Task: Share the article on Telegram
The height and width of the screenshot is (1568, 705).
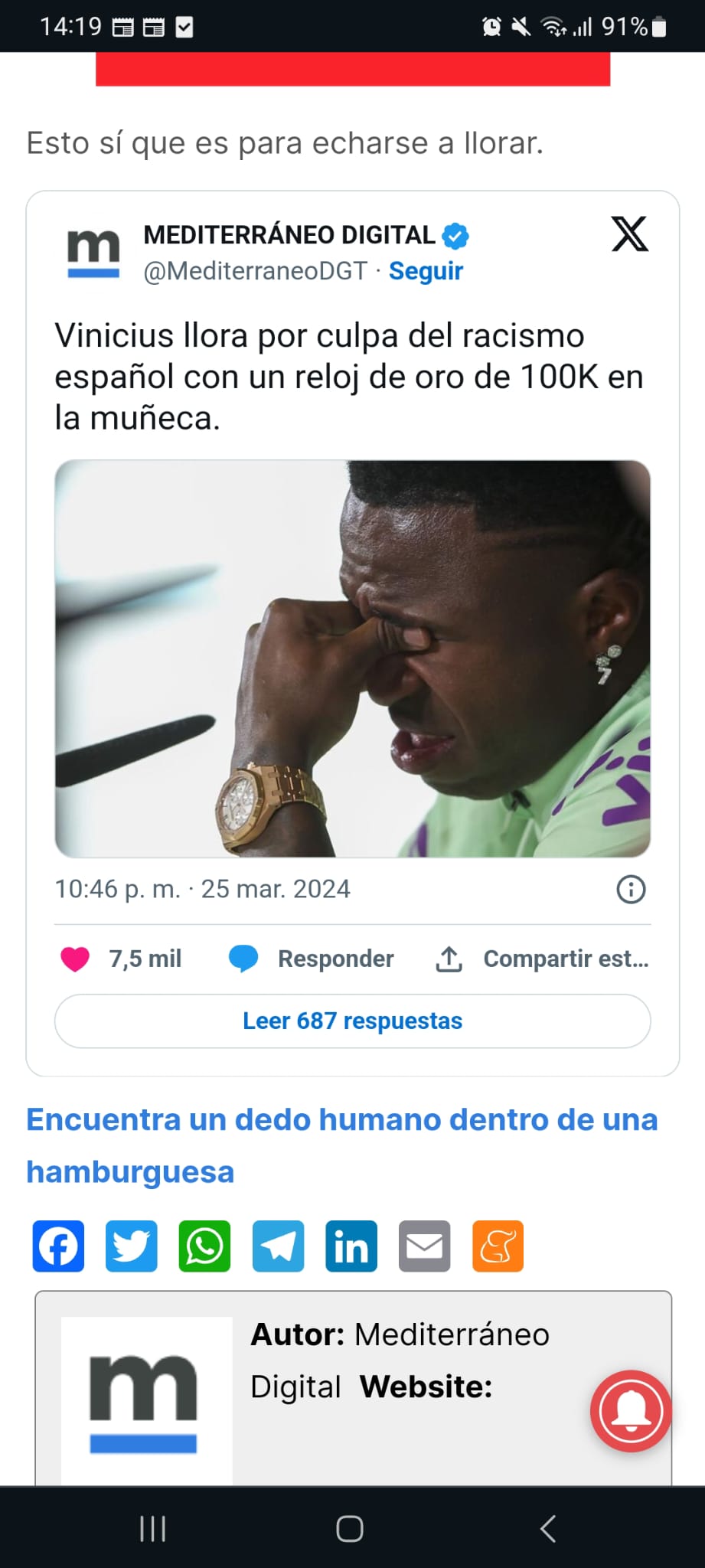Action: 278,1246
